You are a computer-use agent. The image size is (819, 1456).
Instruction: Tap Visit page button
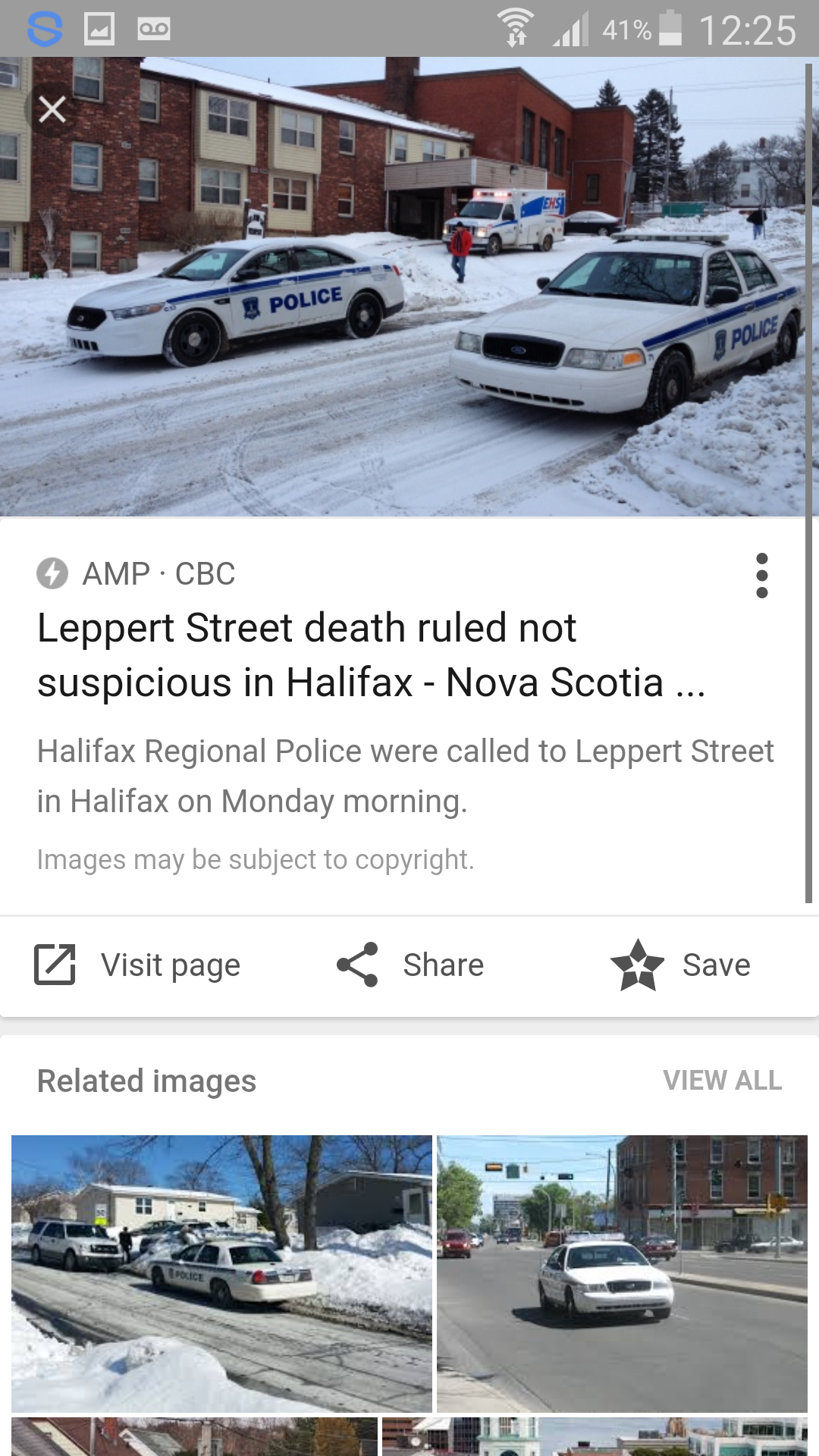tap(138, 965)
